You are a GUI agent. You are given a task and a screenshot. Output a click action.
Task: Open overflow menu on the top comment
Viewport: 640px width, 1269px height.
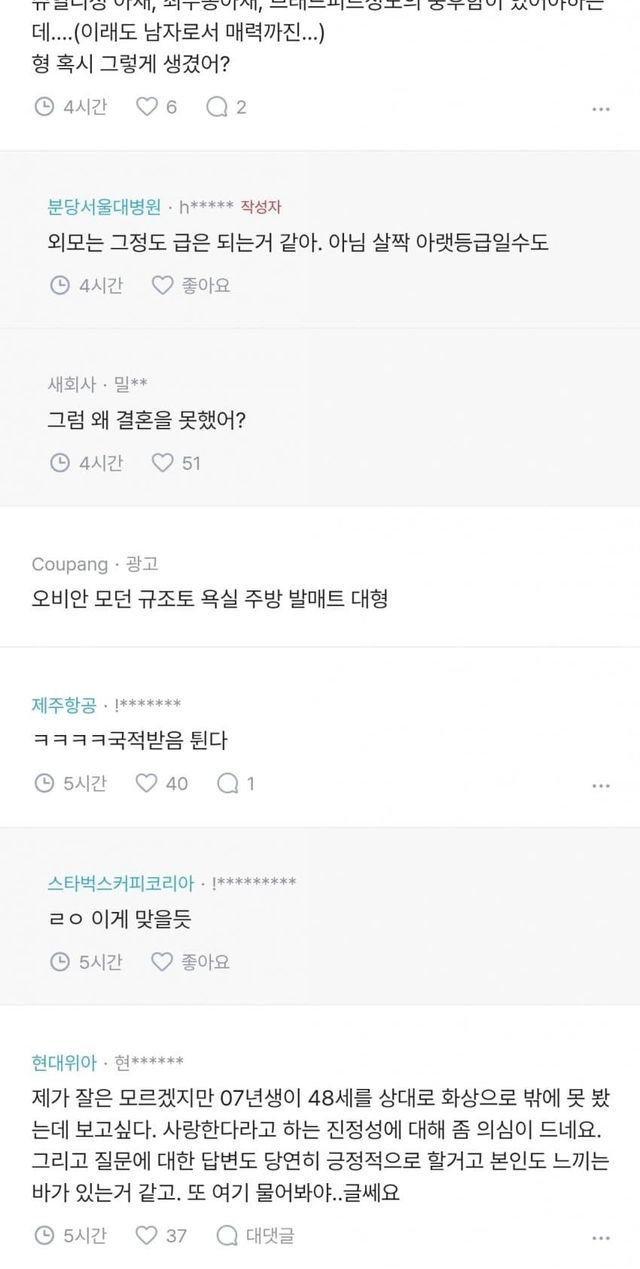coord(600,109)
